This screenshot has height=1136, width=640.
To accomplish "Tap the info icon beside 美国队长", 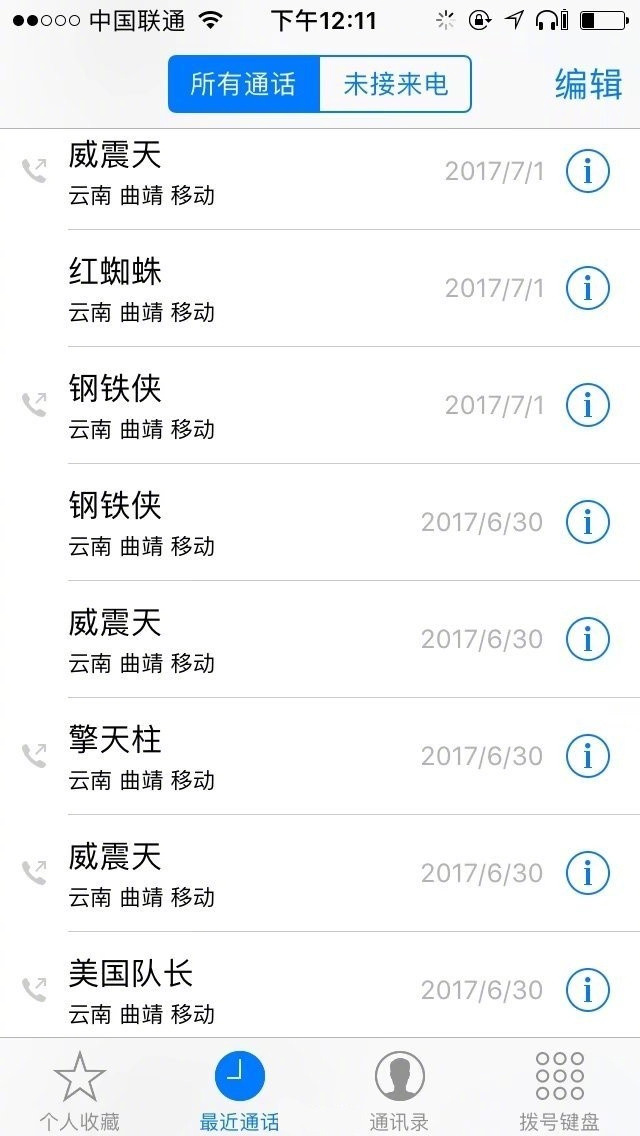I will [588, 990].
